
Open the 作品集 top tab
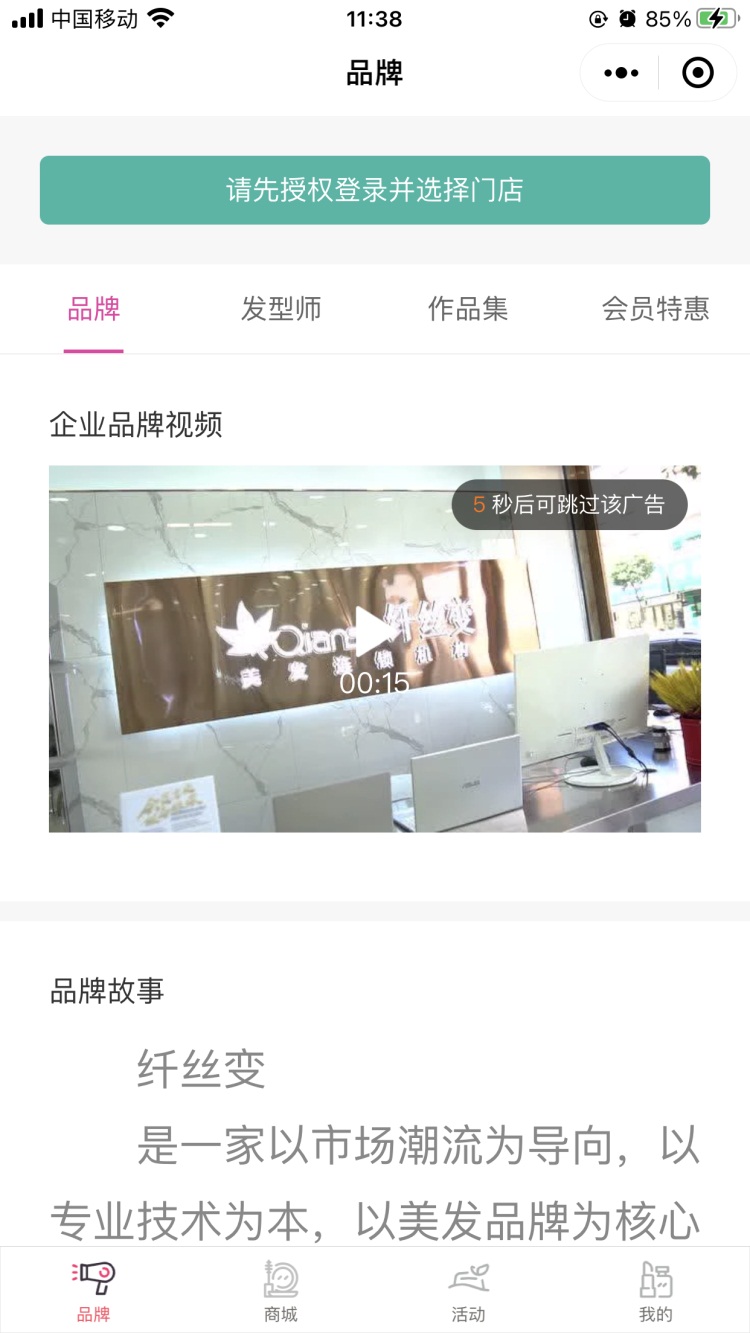coord(468,309)
